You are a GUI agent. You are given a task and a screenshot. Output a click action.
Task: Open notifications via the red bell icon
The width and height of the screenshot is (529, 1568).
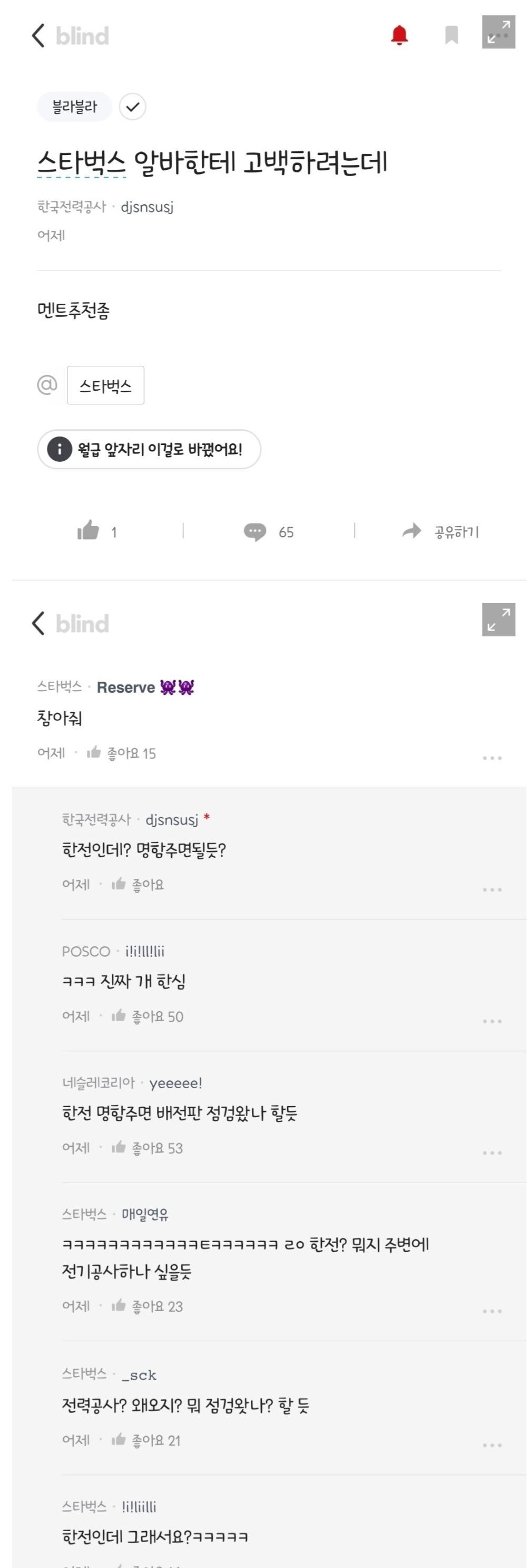400,35
